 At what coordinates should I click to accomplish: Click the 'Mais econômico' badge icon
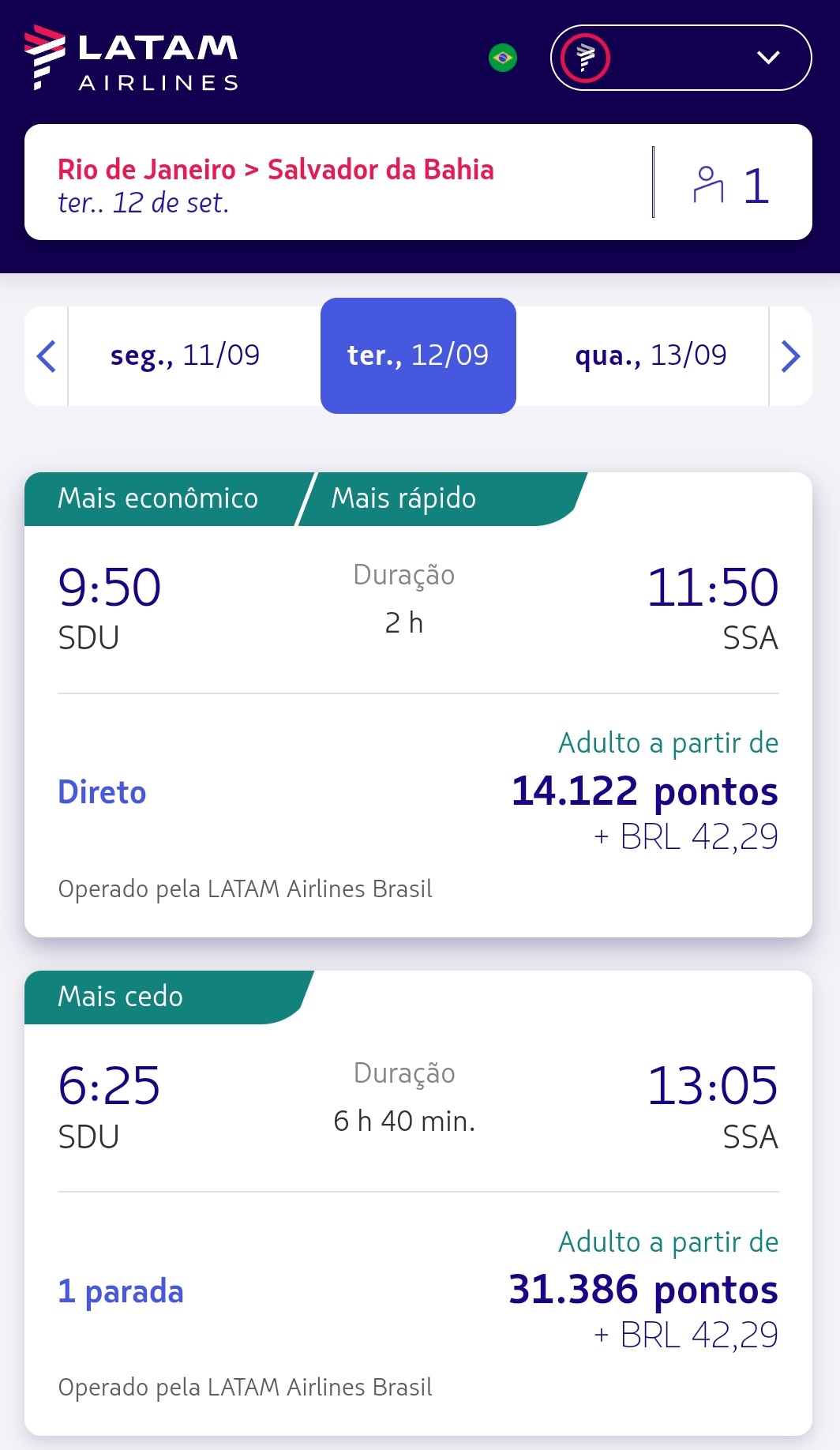click(x=158, y=498)
